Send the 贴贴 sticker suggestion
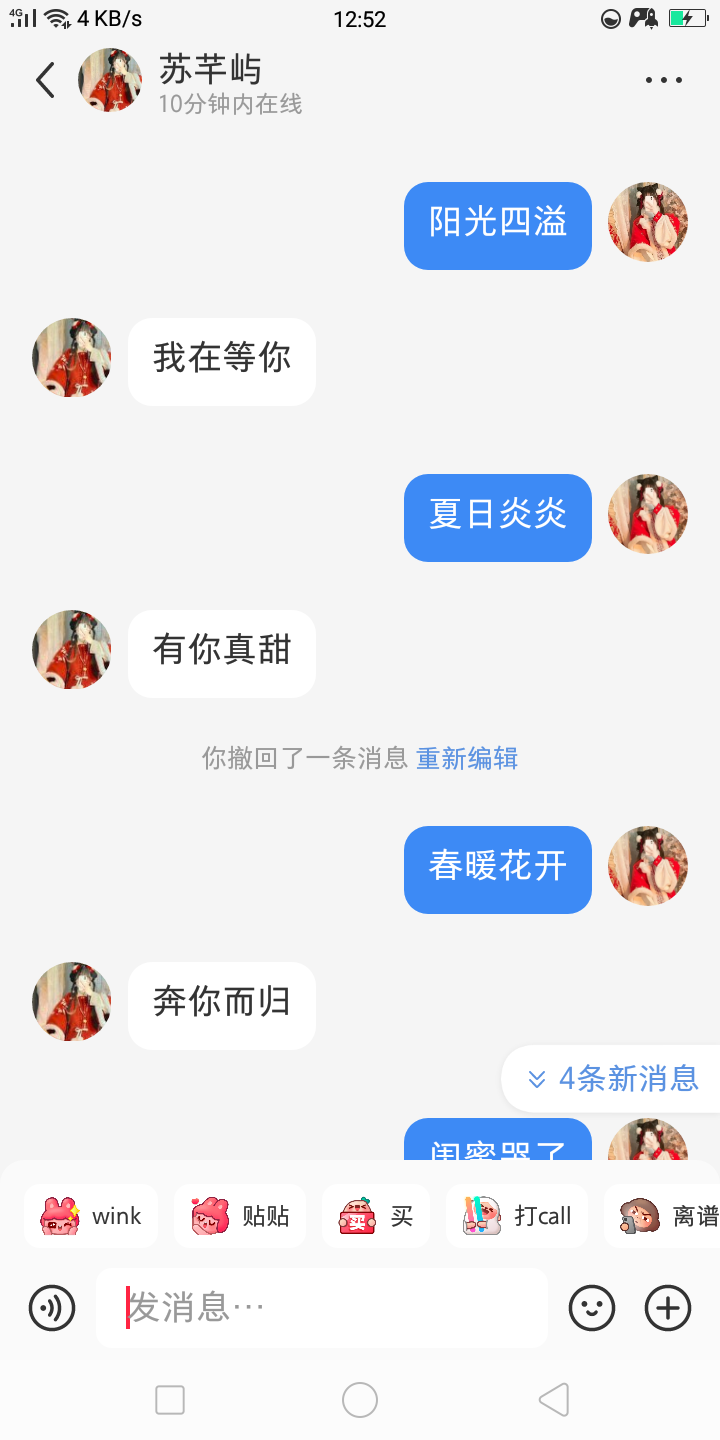Viewport: 720px width, 1440px height. [x=240, y=1216]
